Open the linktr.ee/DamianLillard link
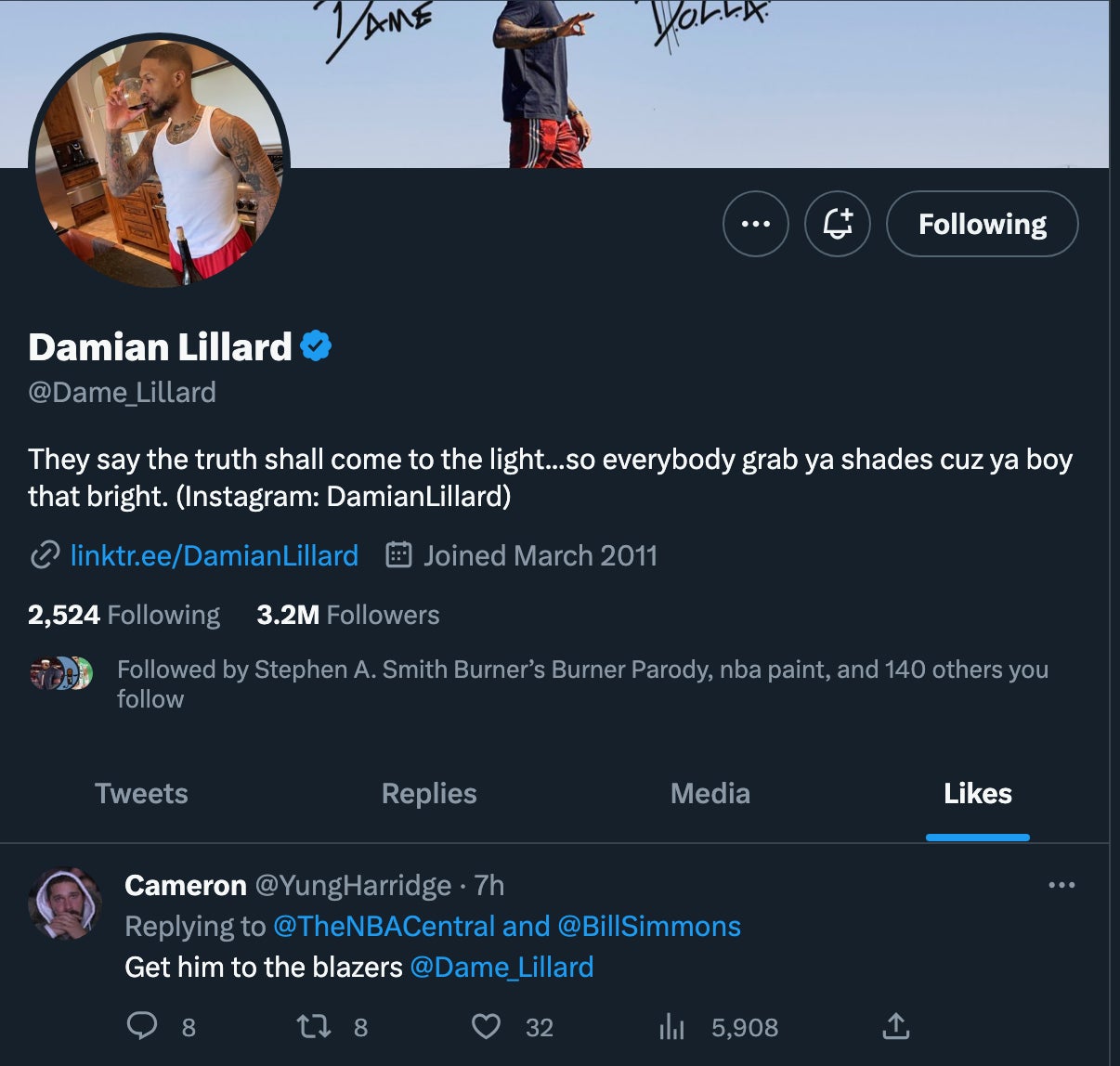This screenshot has width=1120, height=1066. [214, 555]
